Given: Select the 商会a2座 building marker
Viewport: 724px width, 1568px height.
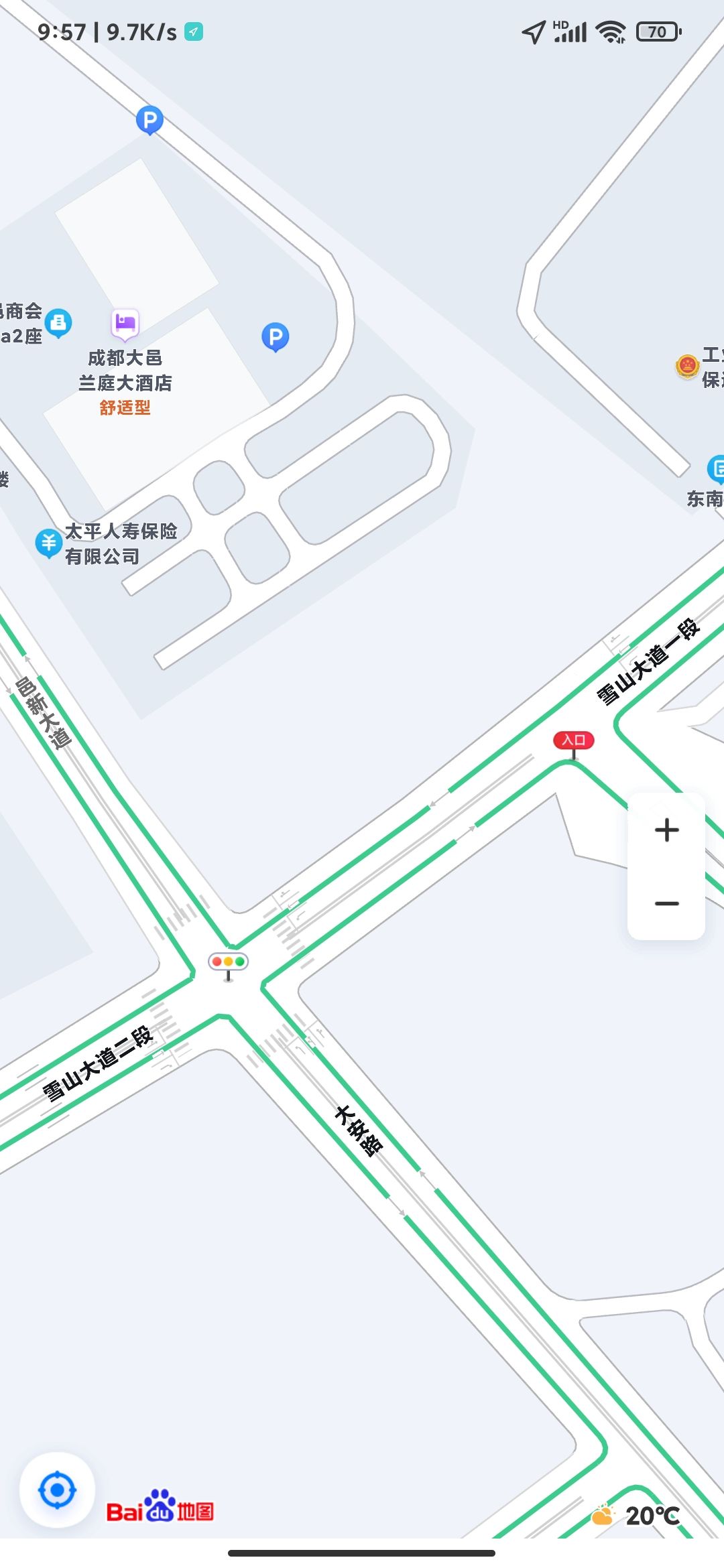Looking at the screenshot, I should pos(58,322).
